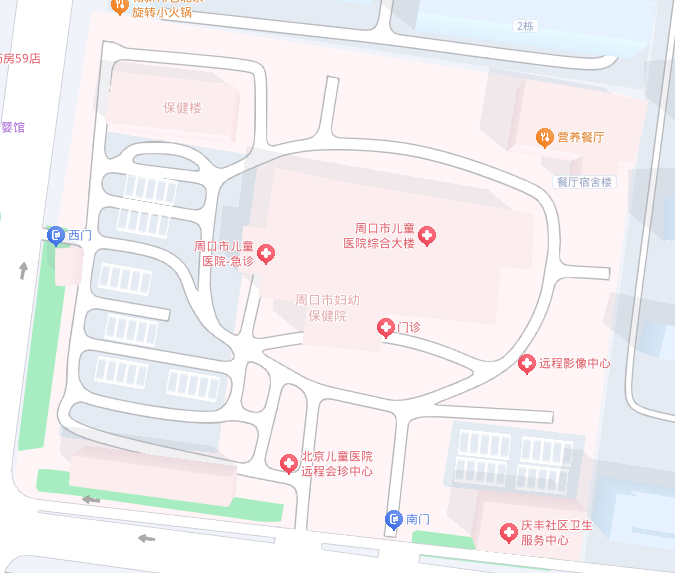Viewport: 675px width, 573px height.
Task: Select the 周口市儿童医院综合大楼 hospital marker
Action: point(427,236)
